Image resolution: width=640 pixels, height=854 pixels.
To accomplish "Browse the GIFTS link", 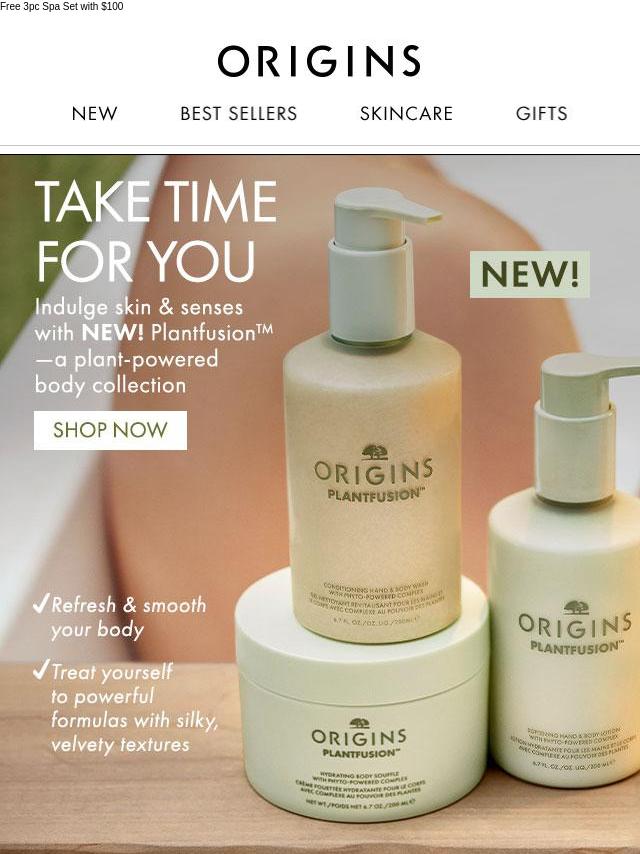I will click(x=541, y=114).
